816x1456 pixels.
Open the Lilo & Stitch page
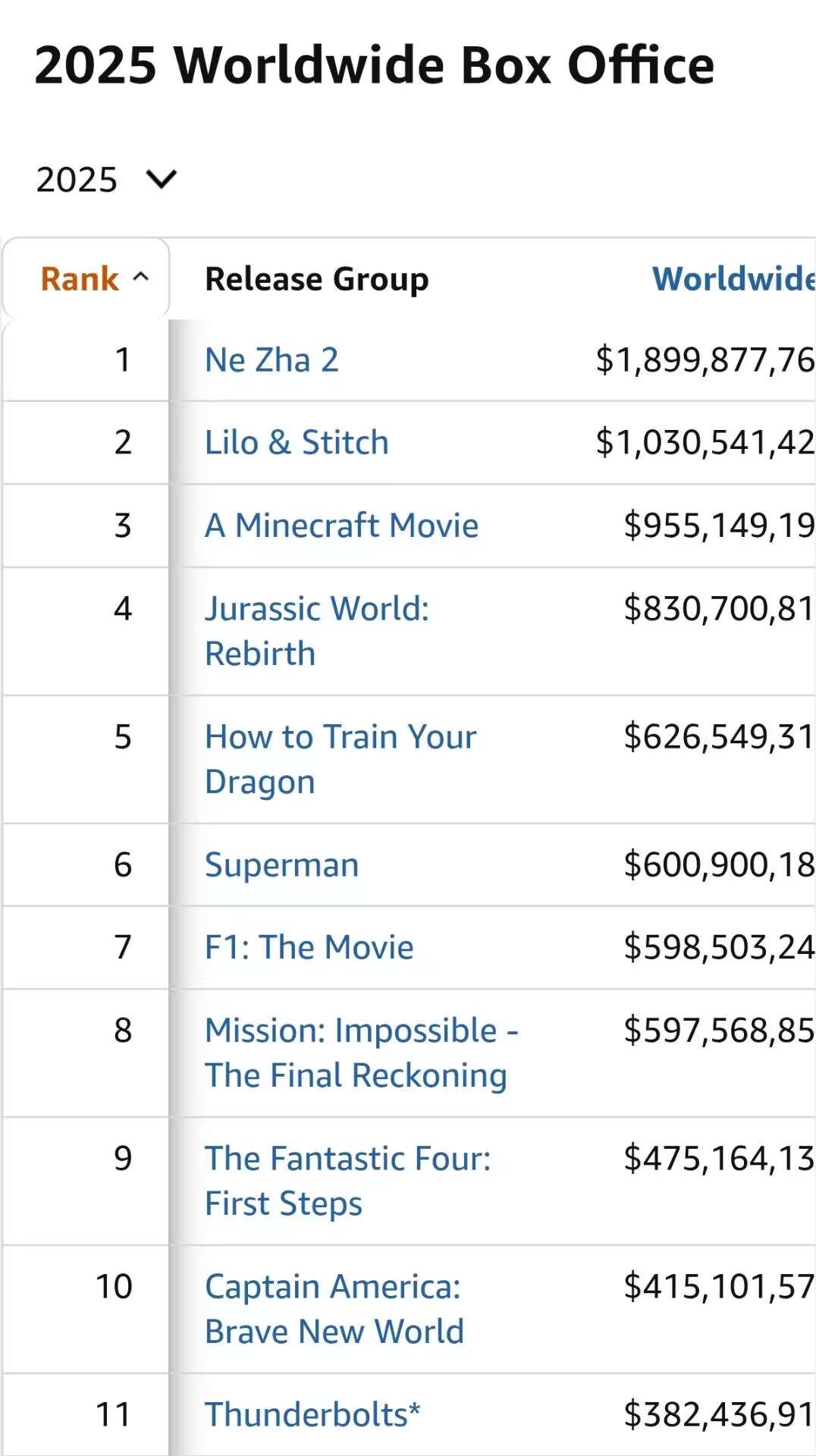(297, 443)
